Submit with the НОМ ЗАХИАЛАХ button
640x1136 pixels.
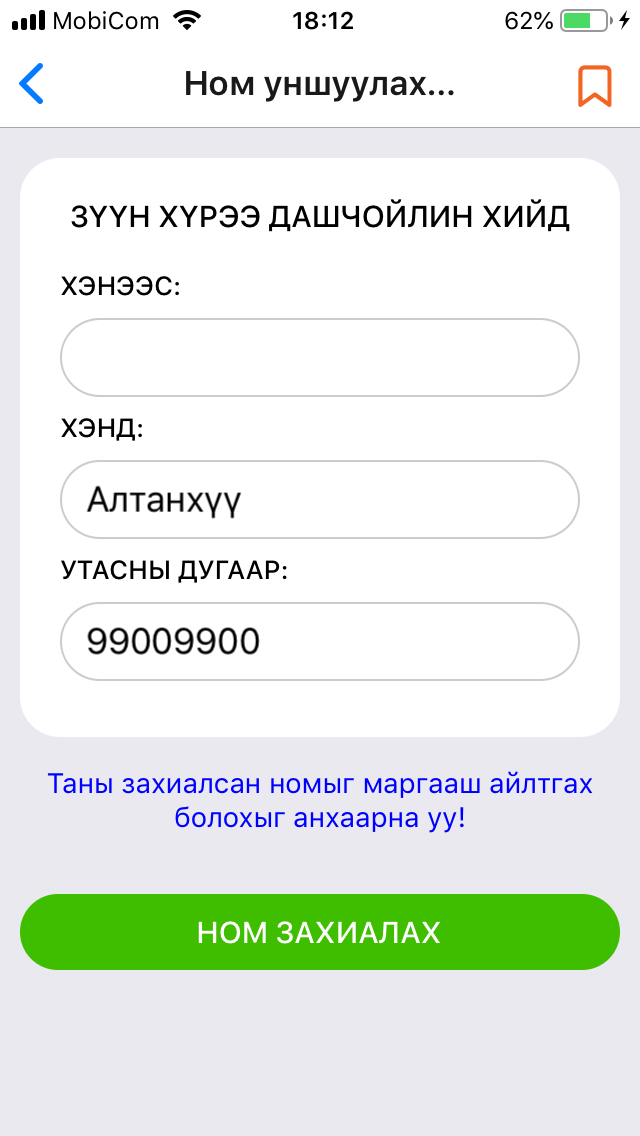click(x=320, y=932)
